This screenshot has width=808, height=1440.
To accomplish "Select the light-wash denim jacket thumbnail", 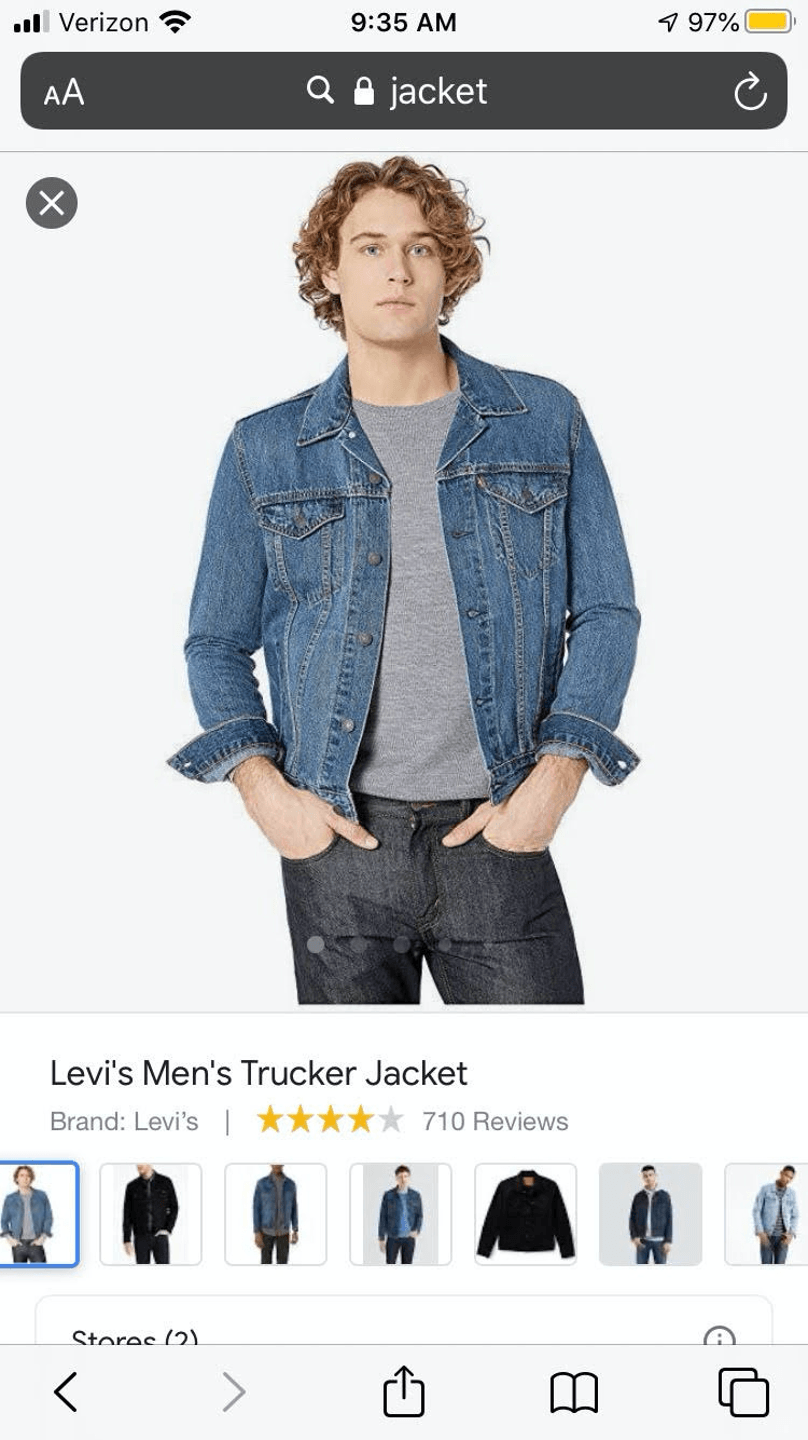I will point(768,1214).
